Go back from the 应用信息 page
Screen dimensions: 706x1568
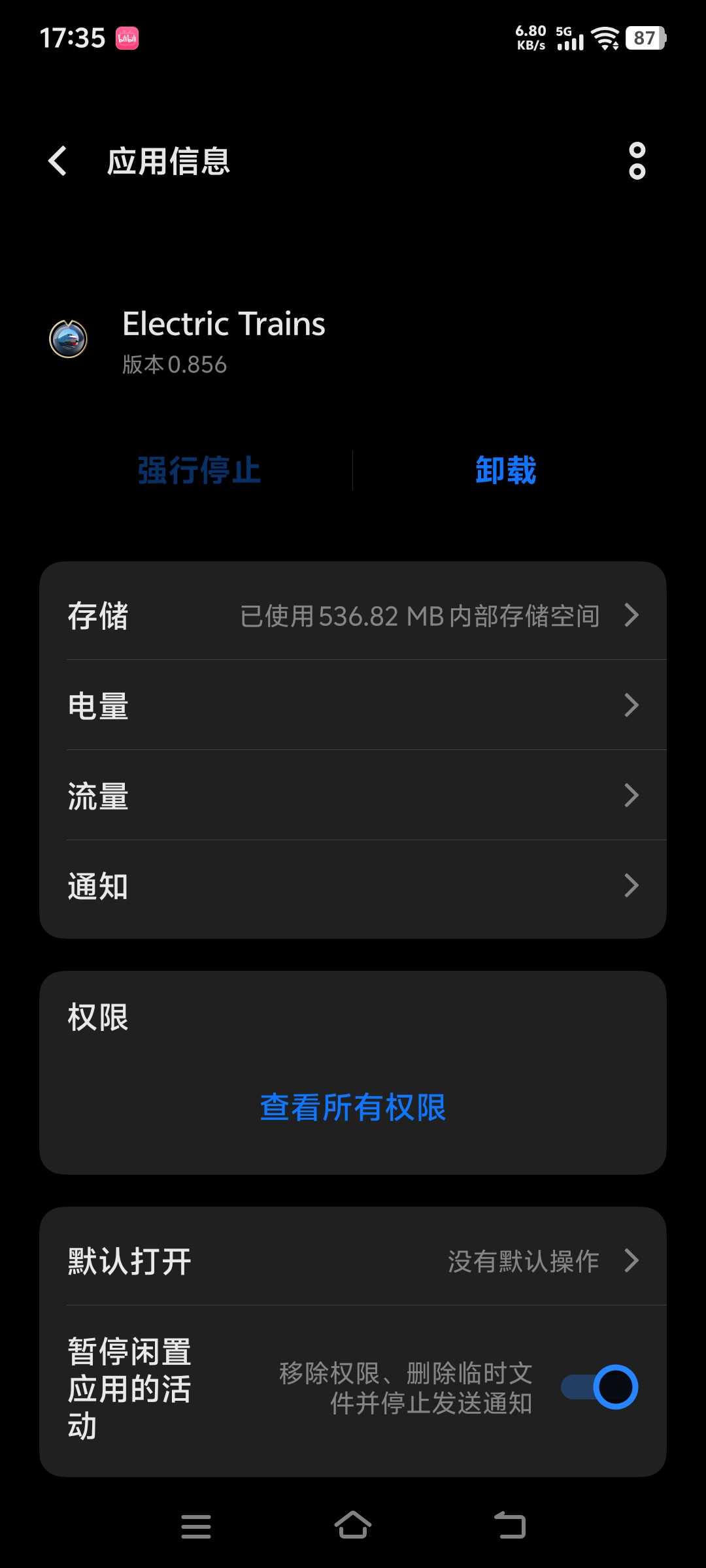tap(58, 161)
